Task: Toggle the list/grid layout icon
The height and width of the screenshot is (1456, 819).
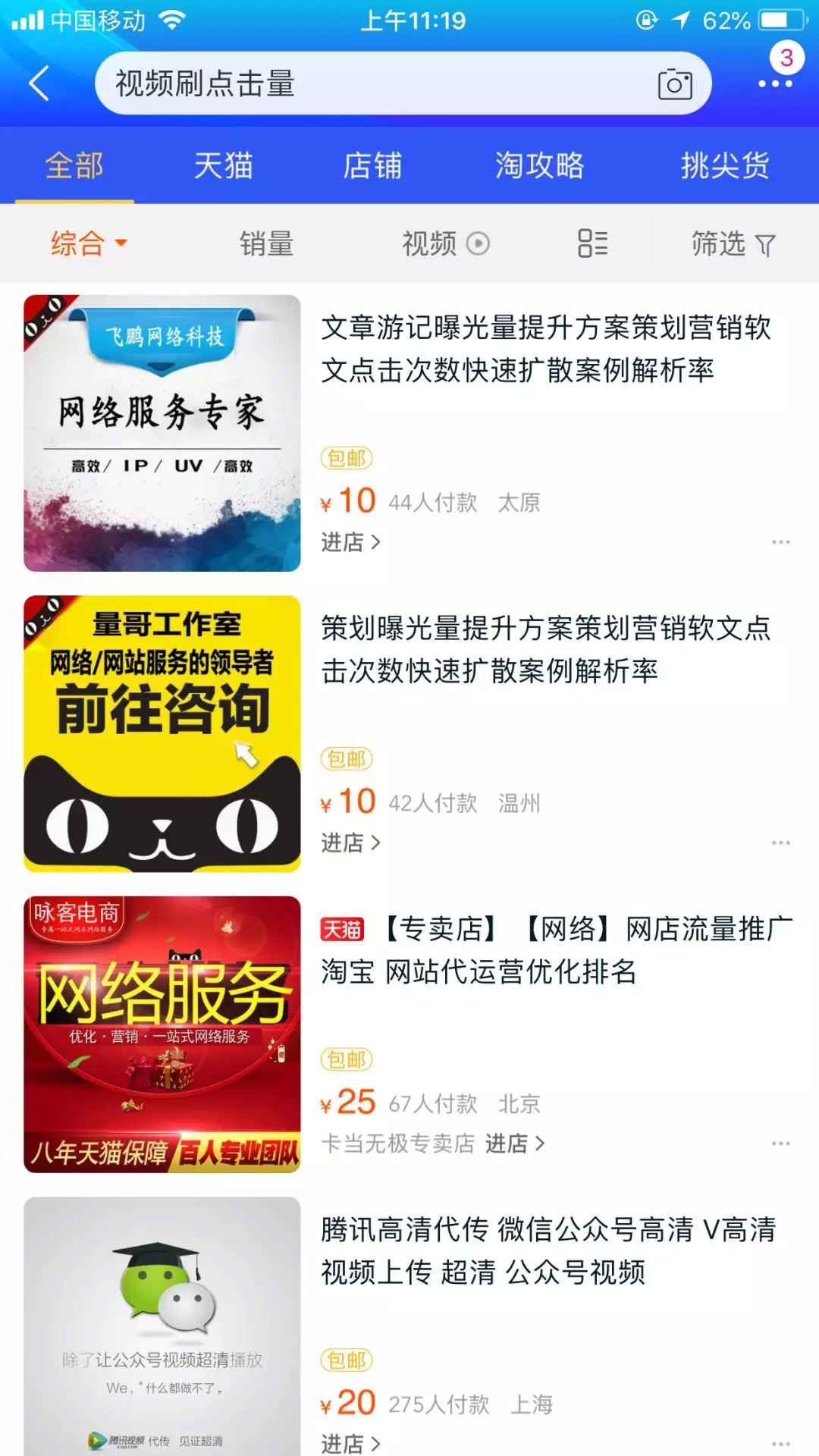Action: coord(592,243)
